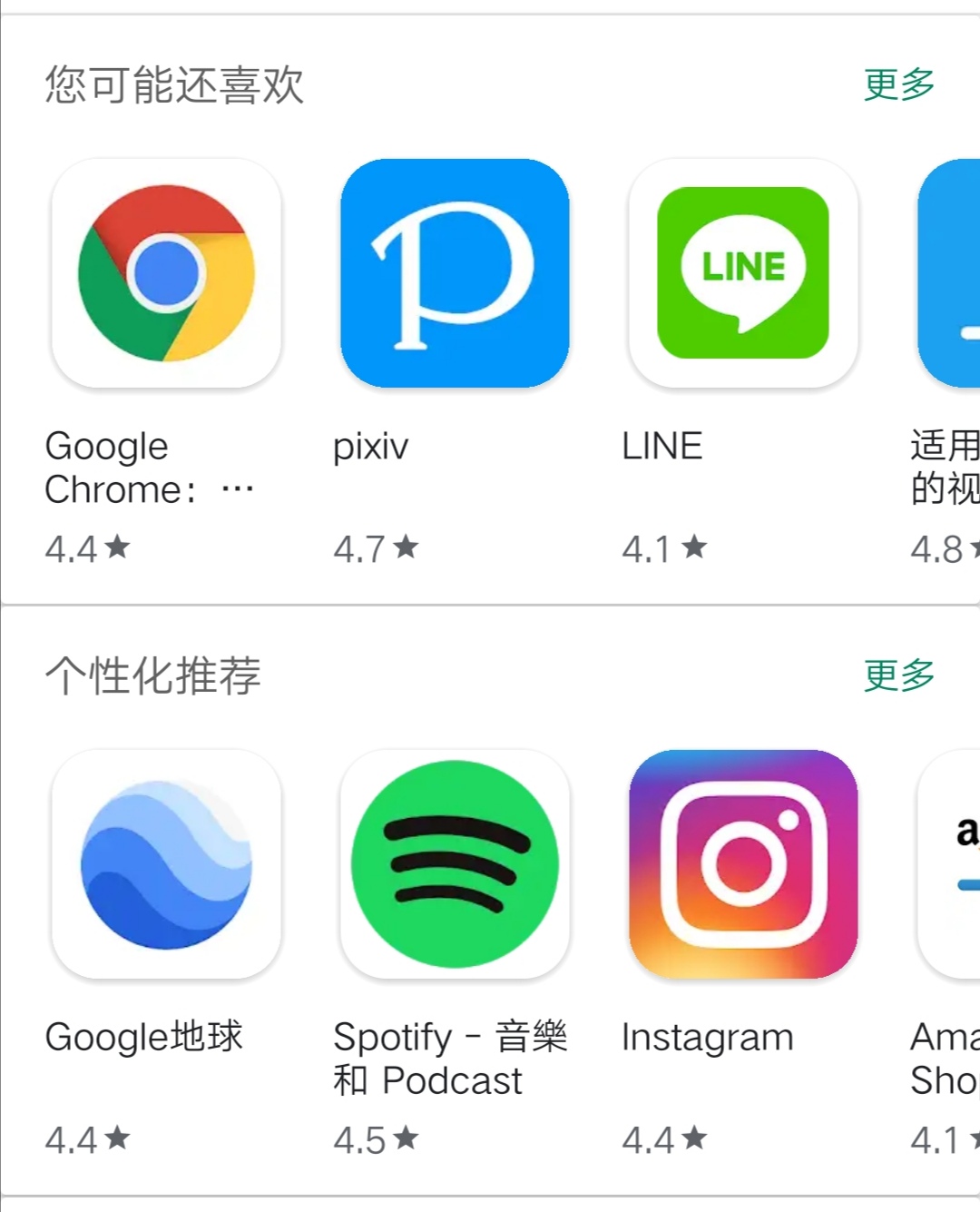980x1212 pixels.
Task: View the LINE app listing
Action: coord(743,273)
